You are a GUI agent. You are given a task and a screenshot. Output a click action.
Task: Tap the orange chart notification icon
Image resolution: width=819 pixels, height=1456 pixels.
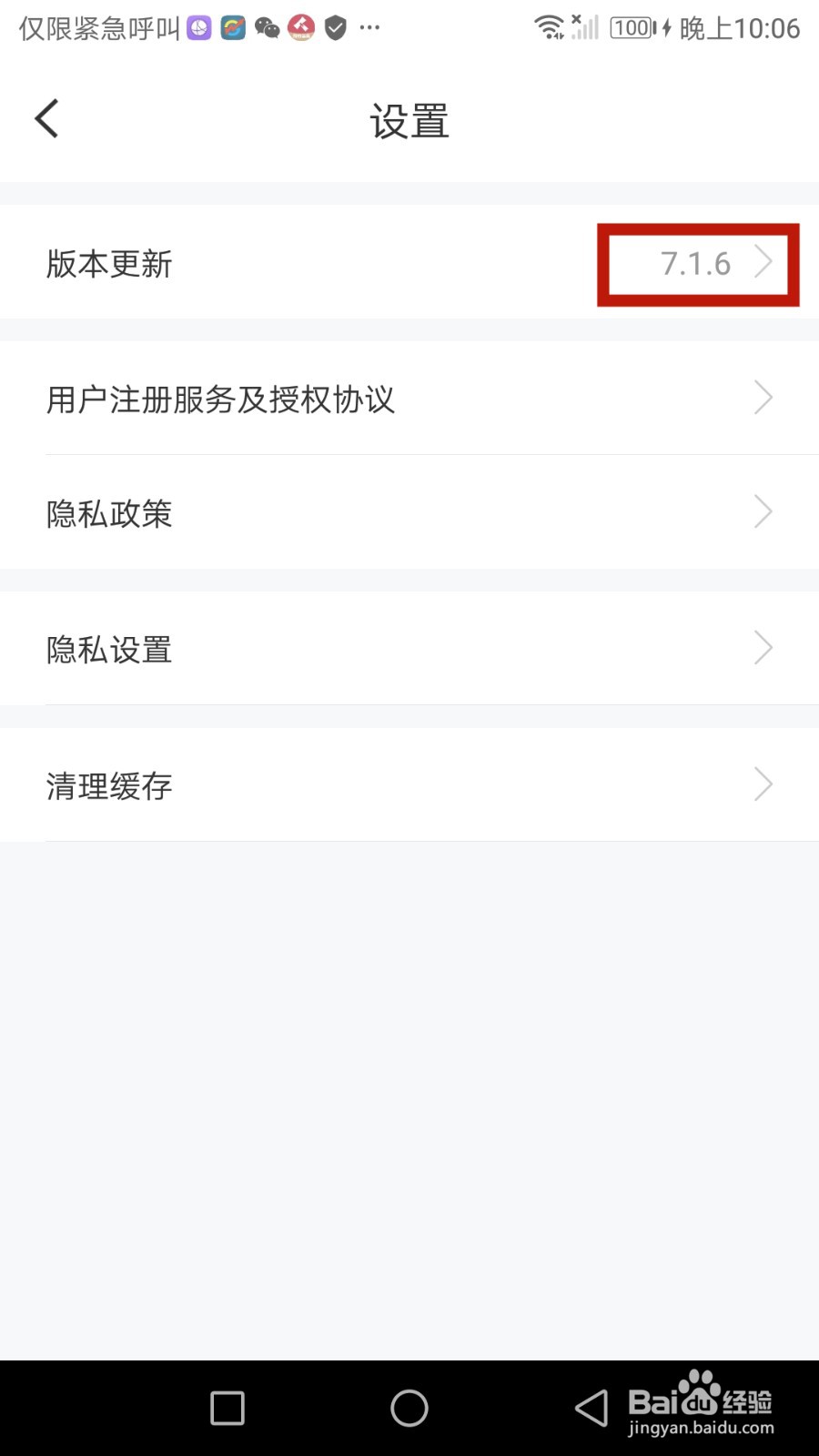[233, 27]
